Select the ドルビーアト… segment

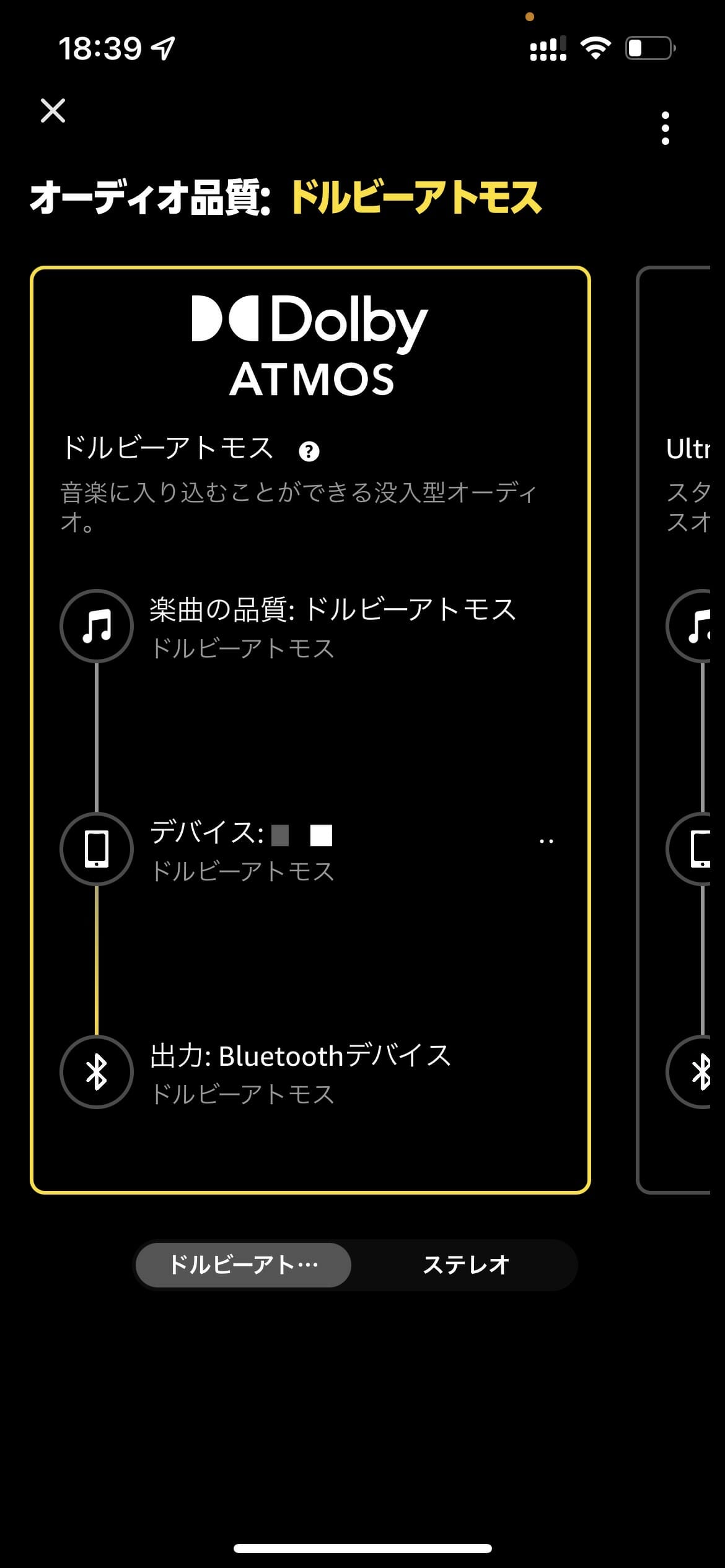pyautogui.click(x=244, y=1265)
